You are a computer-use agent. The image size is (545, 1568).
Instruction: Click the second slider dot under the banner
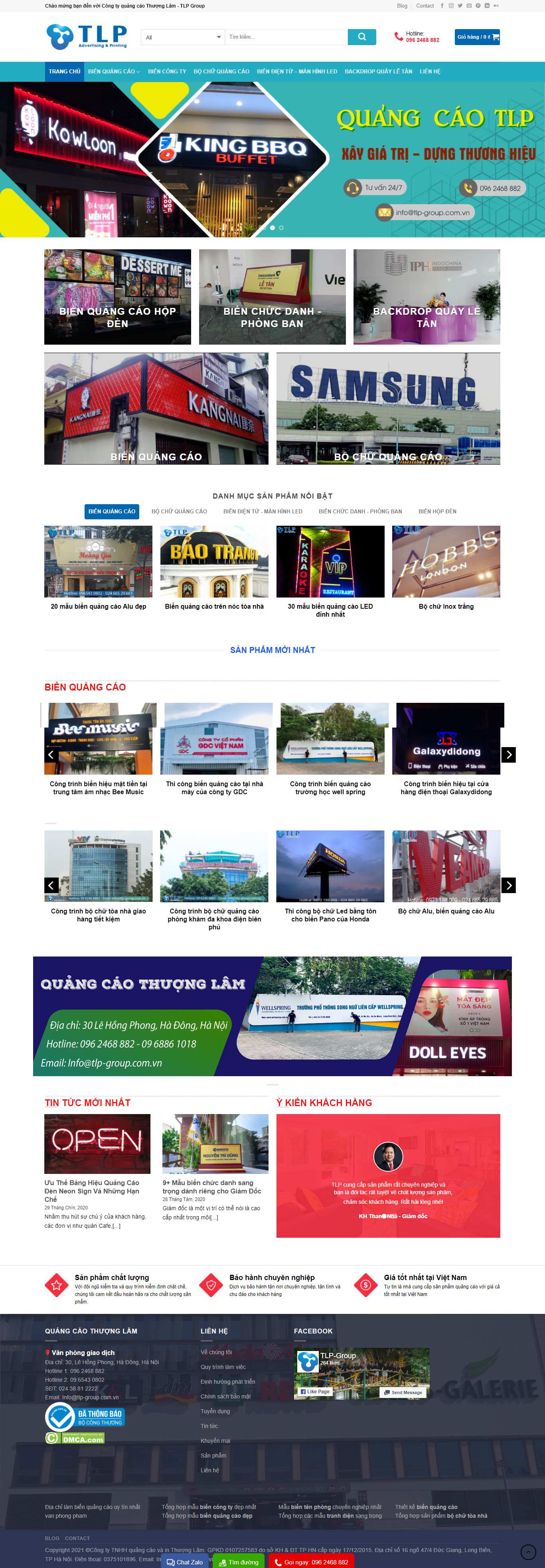[281, 227]
